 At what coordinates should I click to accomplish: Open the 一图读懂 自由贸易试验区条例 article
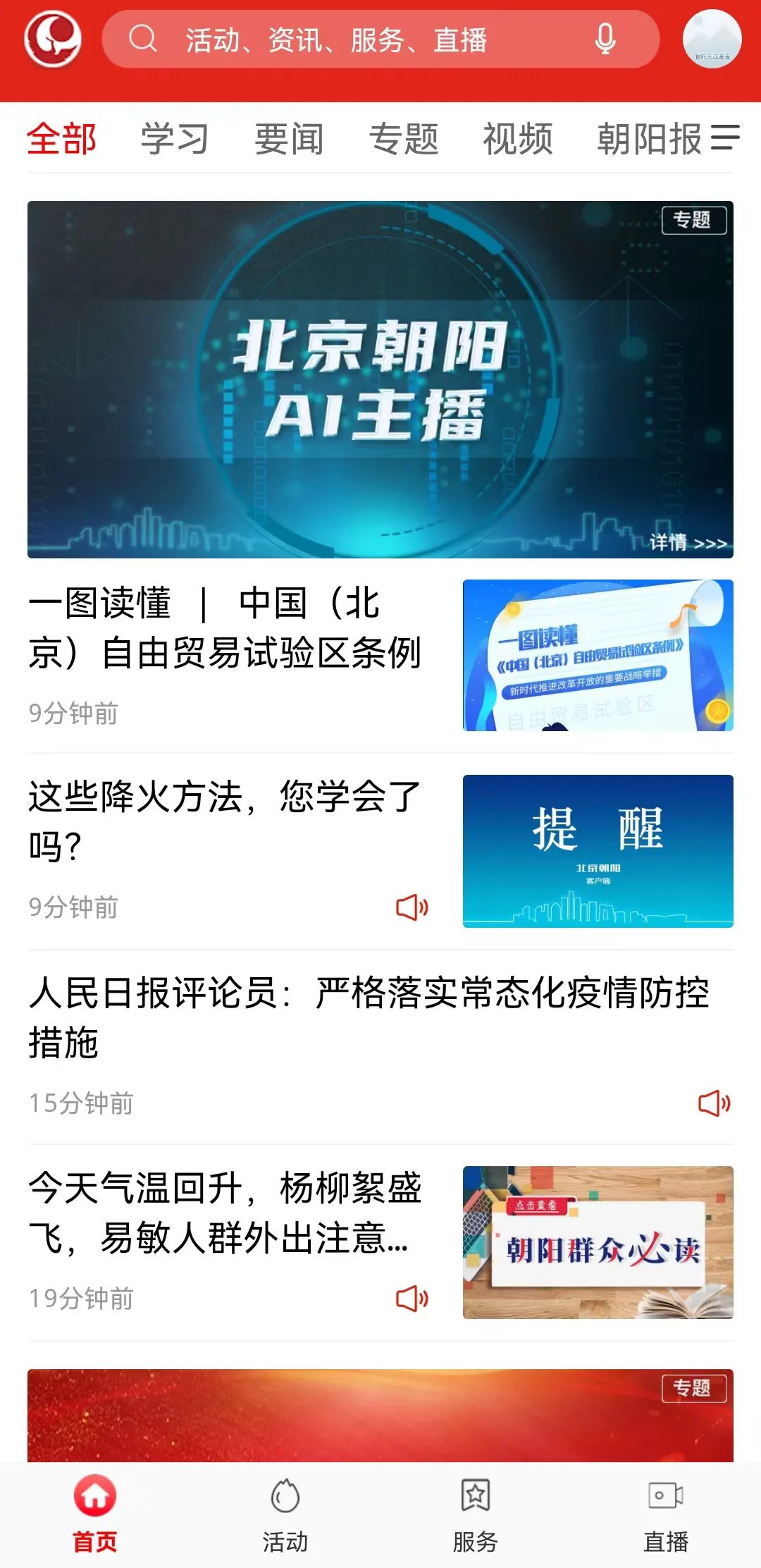[x=225, y=627]
